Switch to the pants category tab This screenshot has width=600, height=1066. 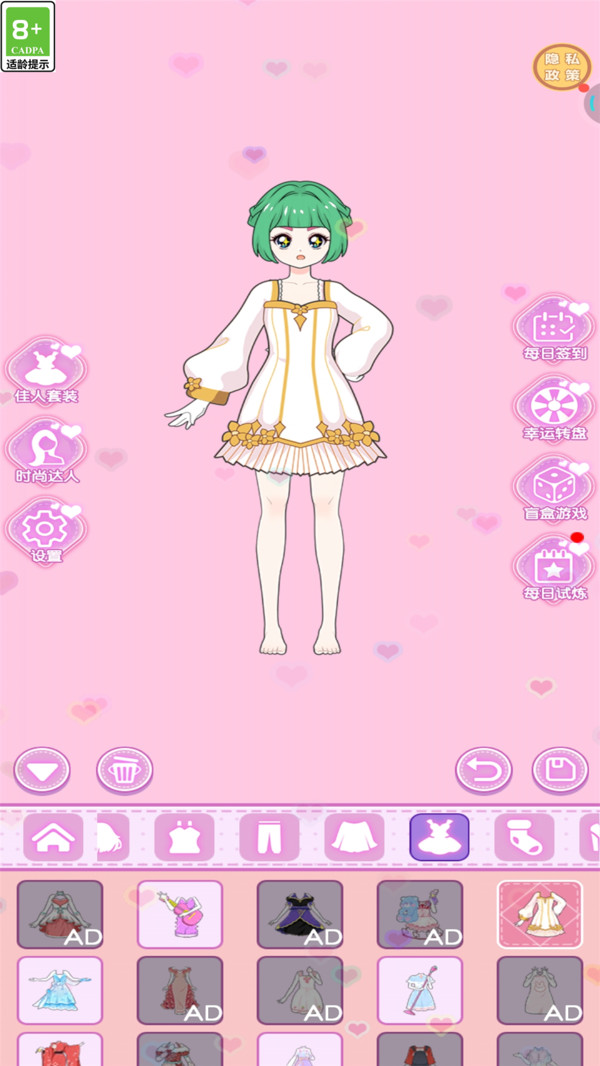click(269, 838)
